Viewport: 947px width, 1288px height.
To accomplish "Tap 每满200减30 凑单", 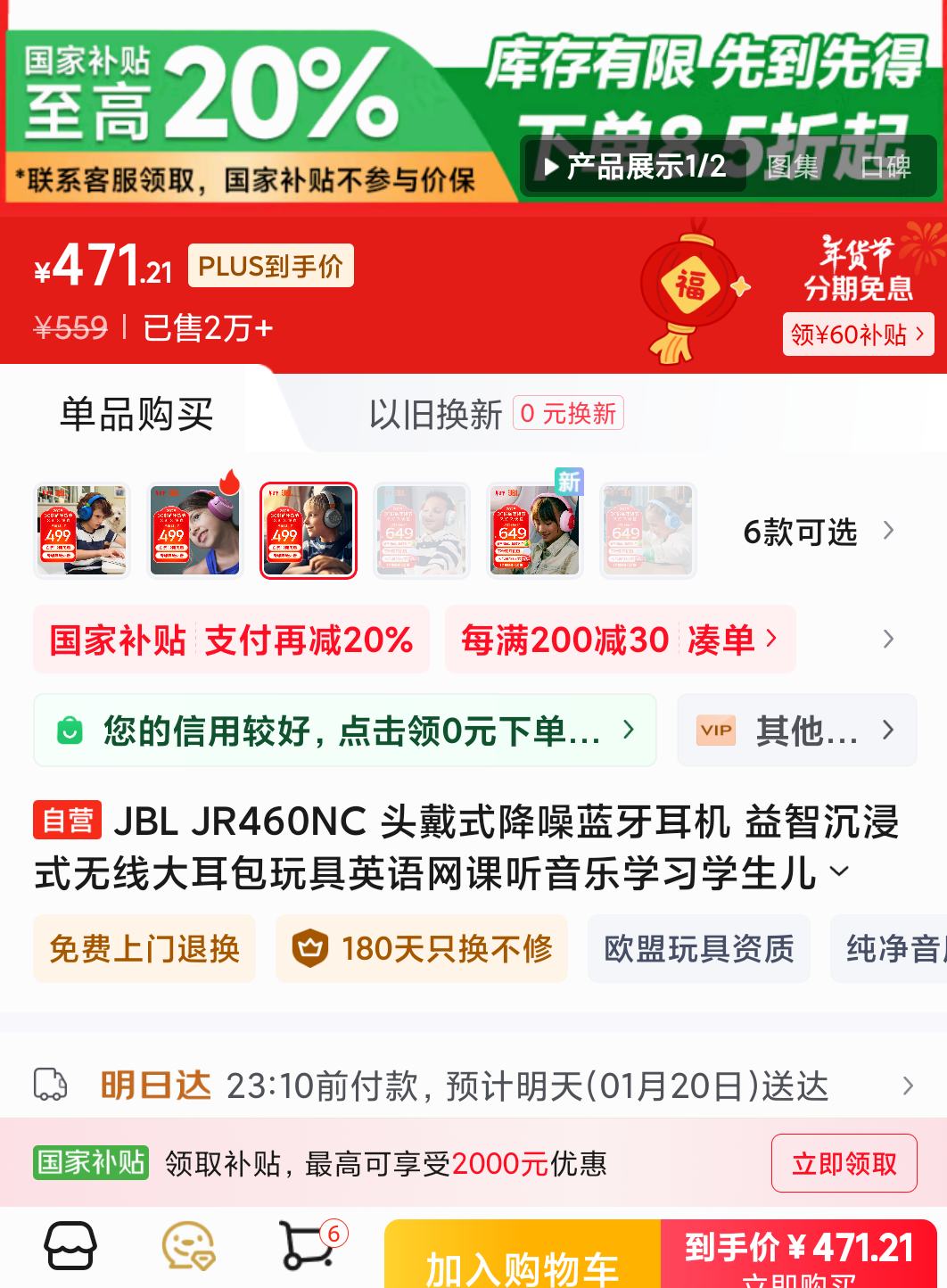I will pos(619,640).
